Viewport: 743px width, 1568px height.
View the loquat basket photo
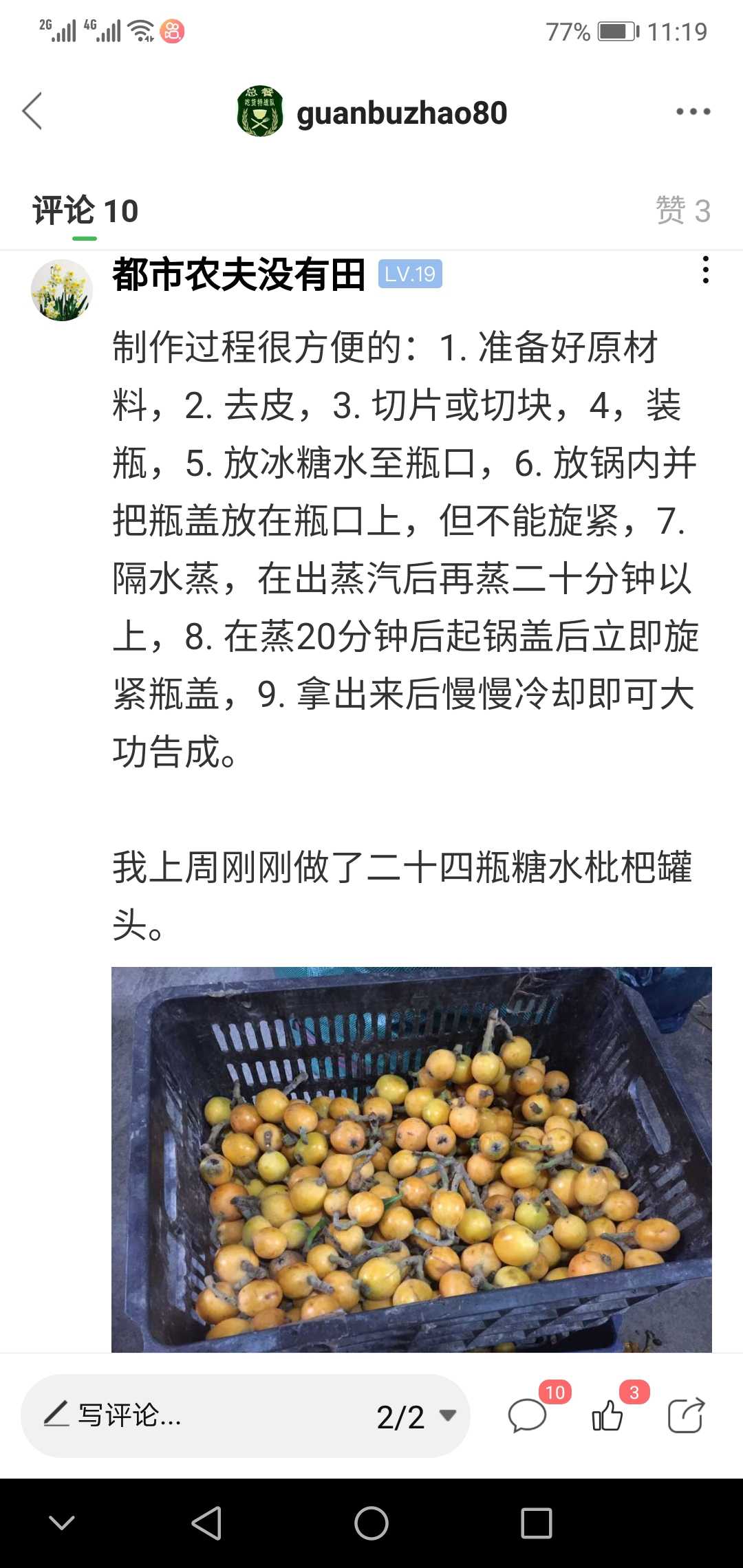point(411,1159)
